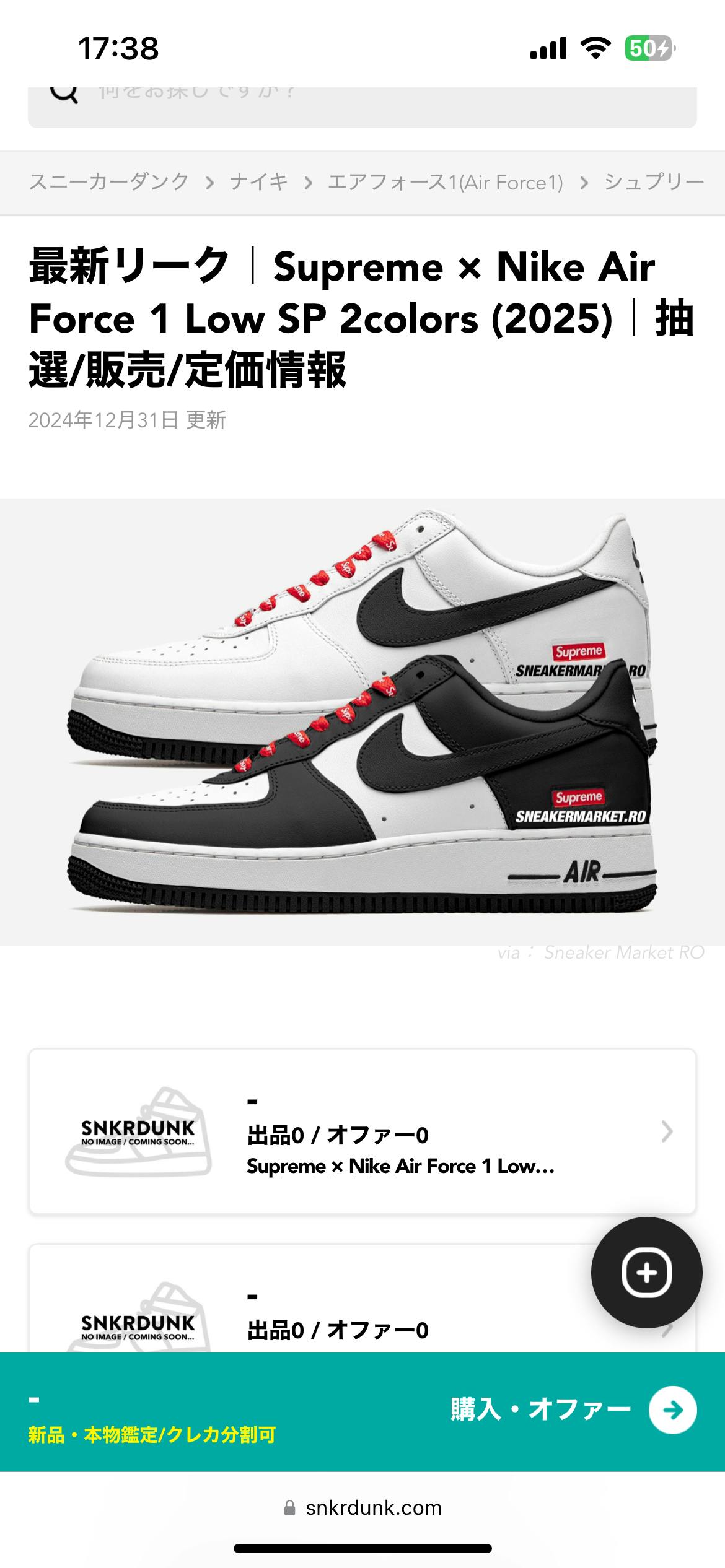Open the シュプリー breadcrumb link
Viewport: 725px width, 1568px height.
pos(654,182)
